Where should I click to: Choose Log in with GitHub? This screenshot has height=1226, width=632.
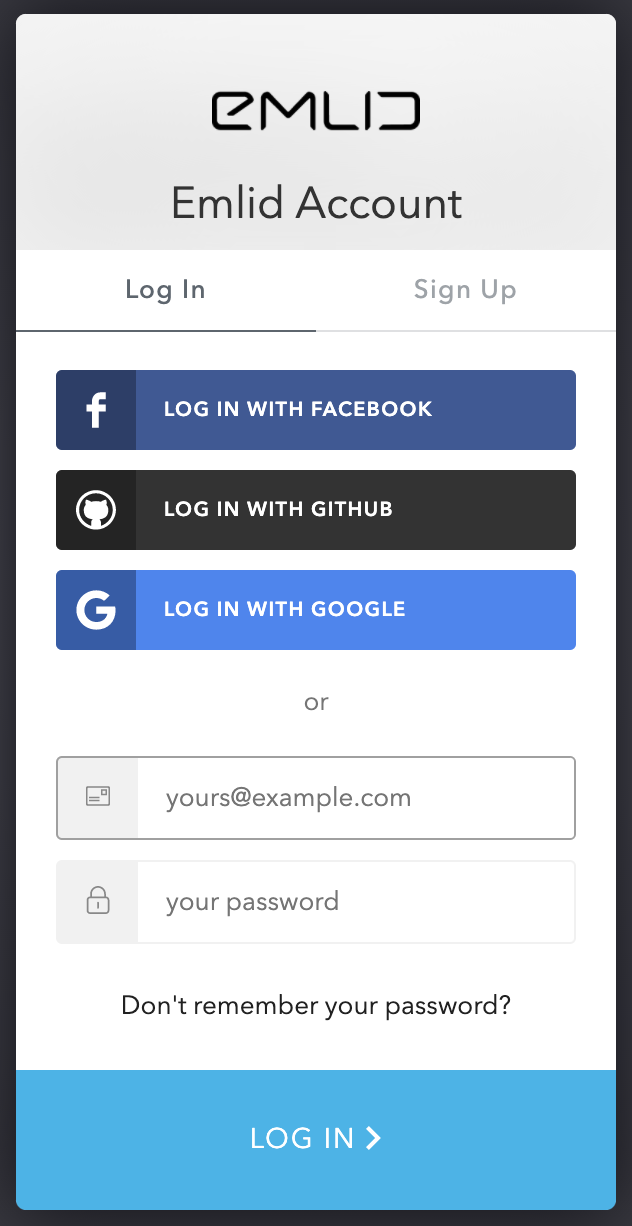316,510
